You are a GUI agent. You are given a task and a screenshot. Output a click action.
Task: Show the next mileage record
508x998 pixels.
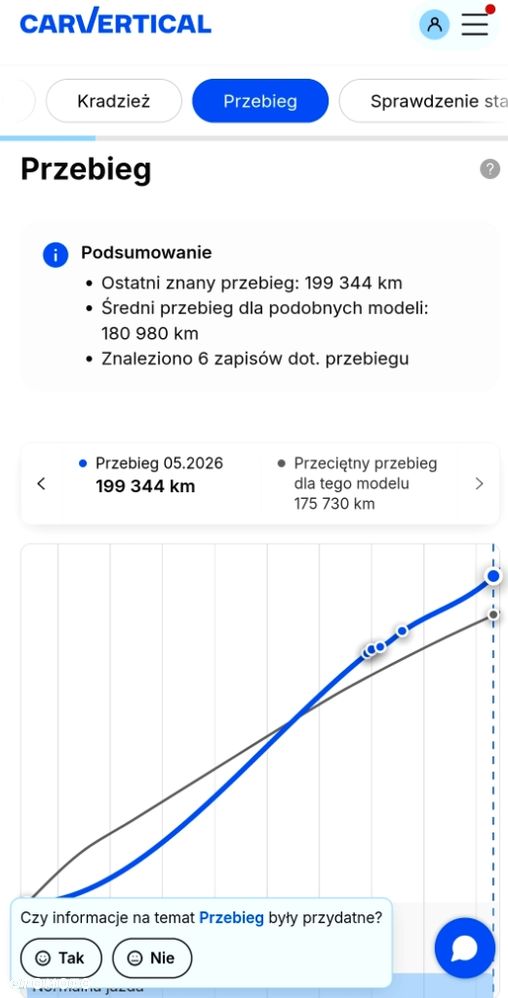pos(479,484)
